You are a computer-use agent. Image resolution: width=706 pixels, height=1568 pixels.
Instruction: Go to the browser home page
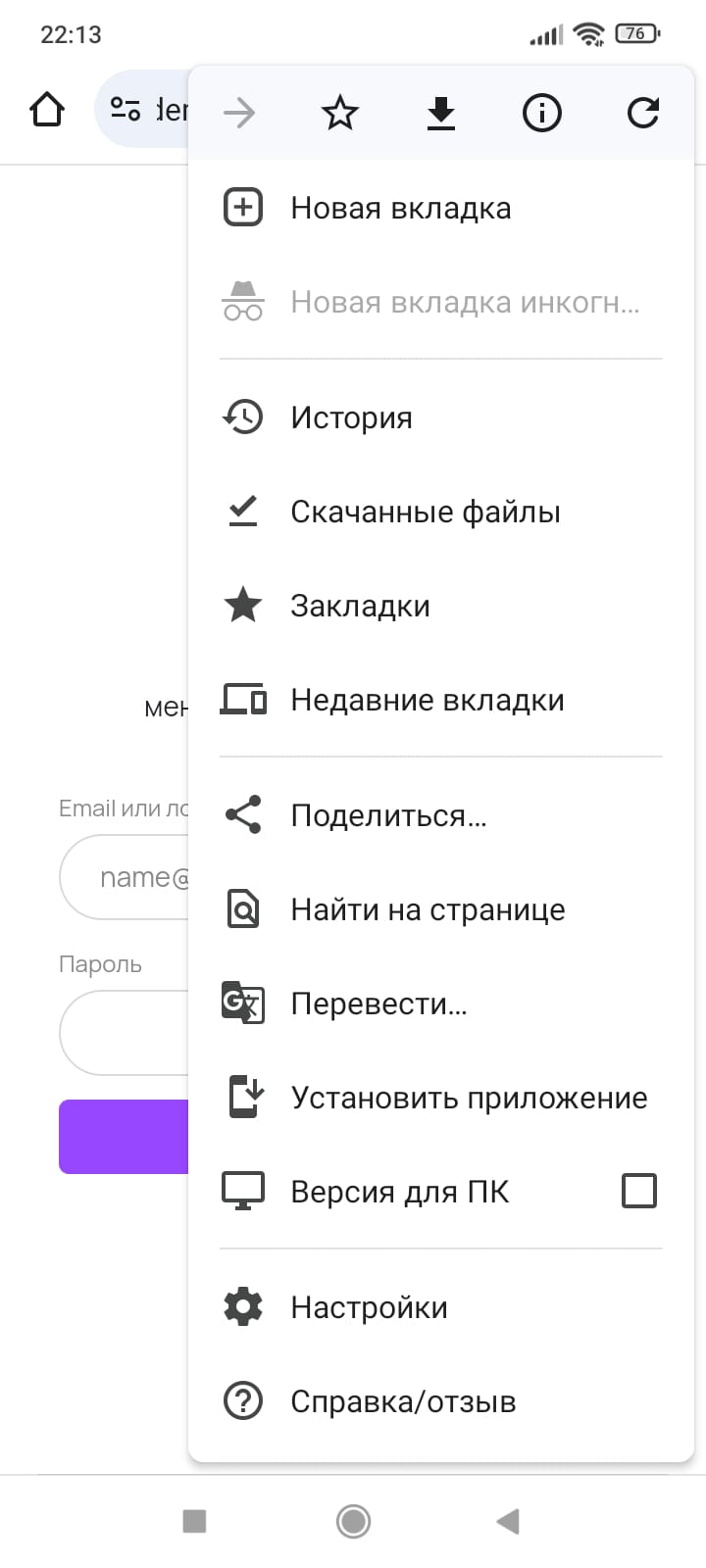point(47,110)
